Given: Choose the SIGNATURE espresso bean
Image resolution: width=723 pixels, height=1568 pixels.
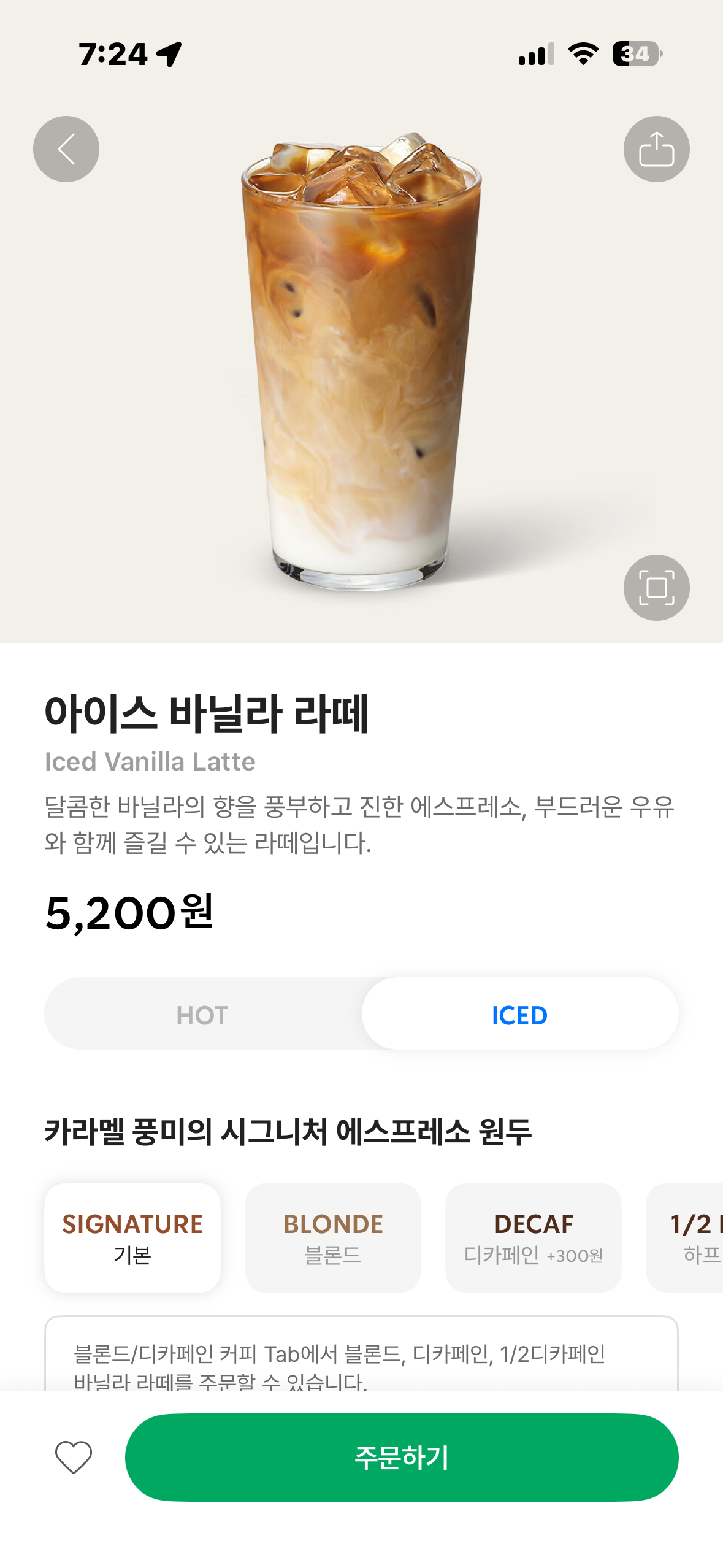Looking at the screenshot, I should [132, 1237].
